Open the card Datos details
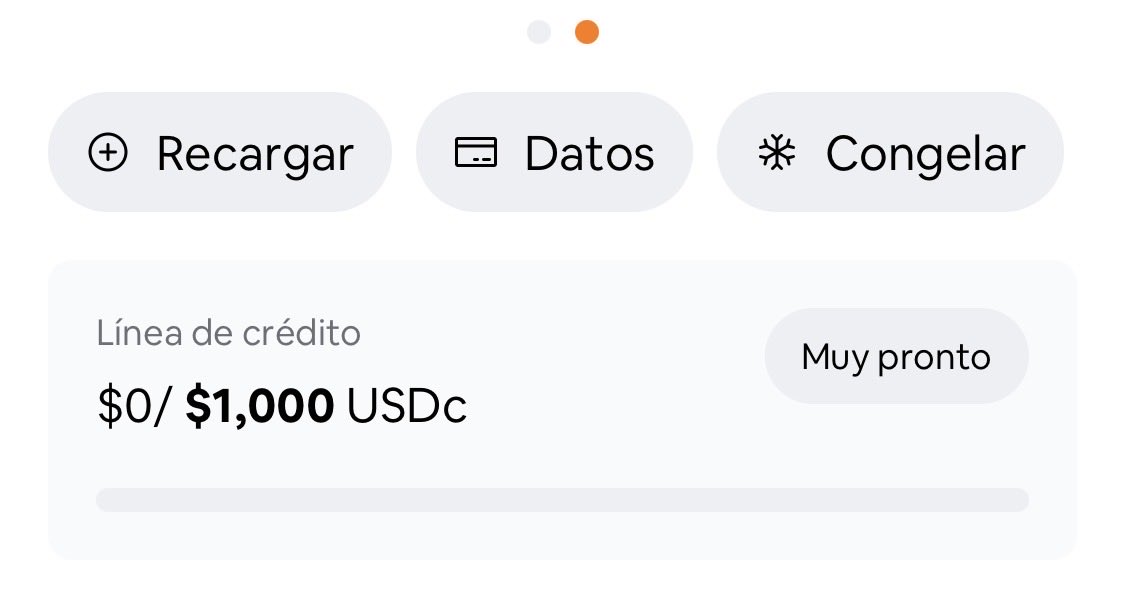Image resolution: width=1125 pixels, height=590 pixels. [x=554, y=153]
